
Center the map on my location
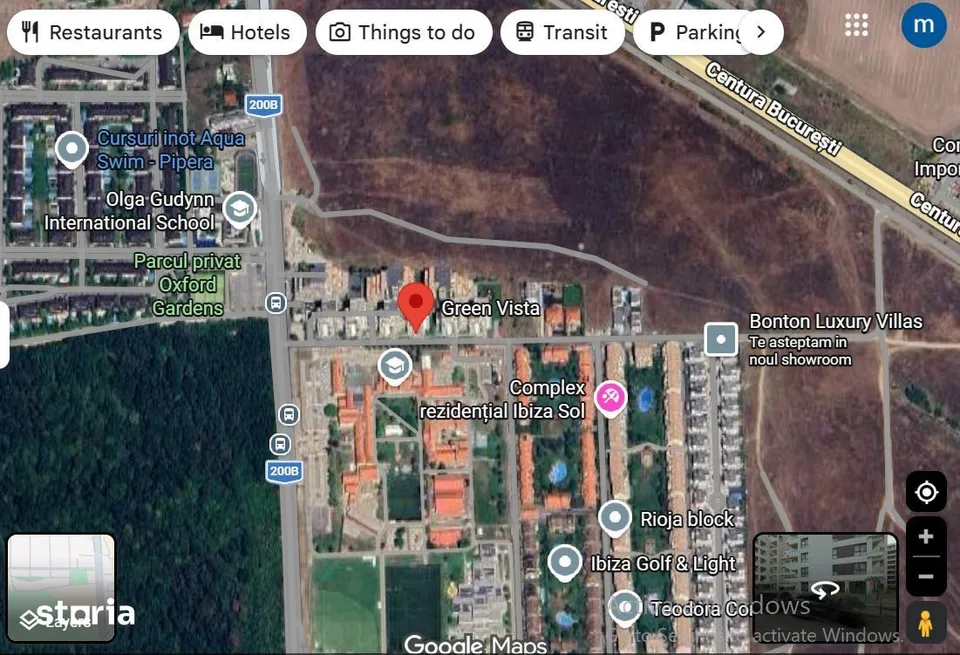(926, 492)
